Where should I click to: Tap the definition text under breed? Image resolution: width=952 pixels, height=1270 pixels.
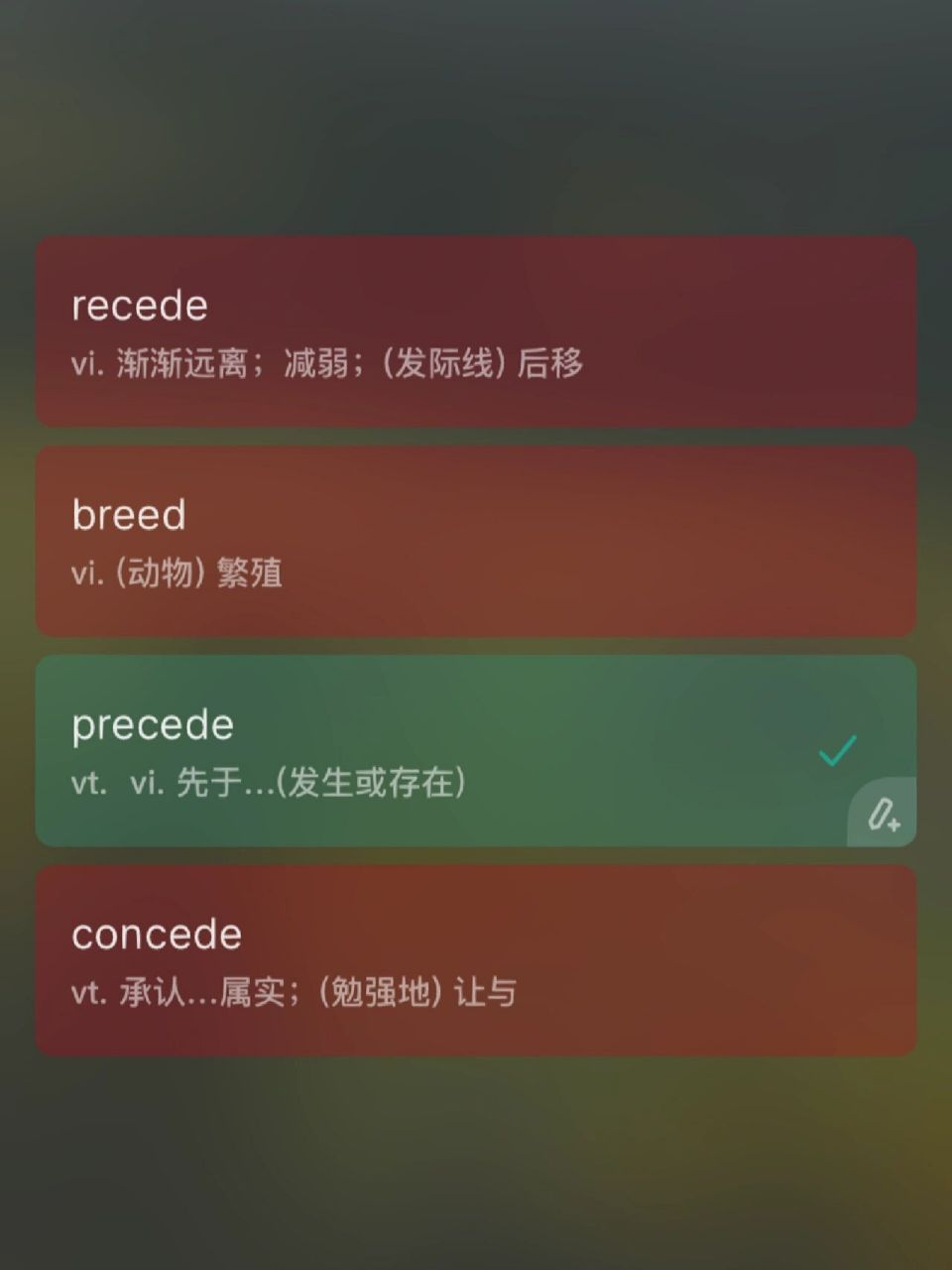pyautogui.click(x=177, y=572)
